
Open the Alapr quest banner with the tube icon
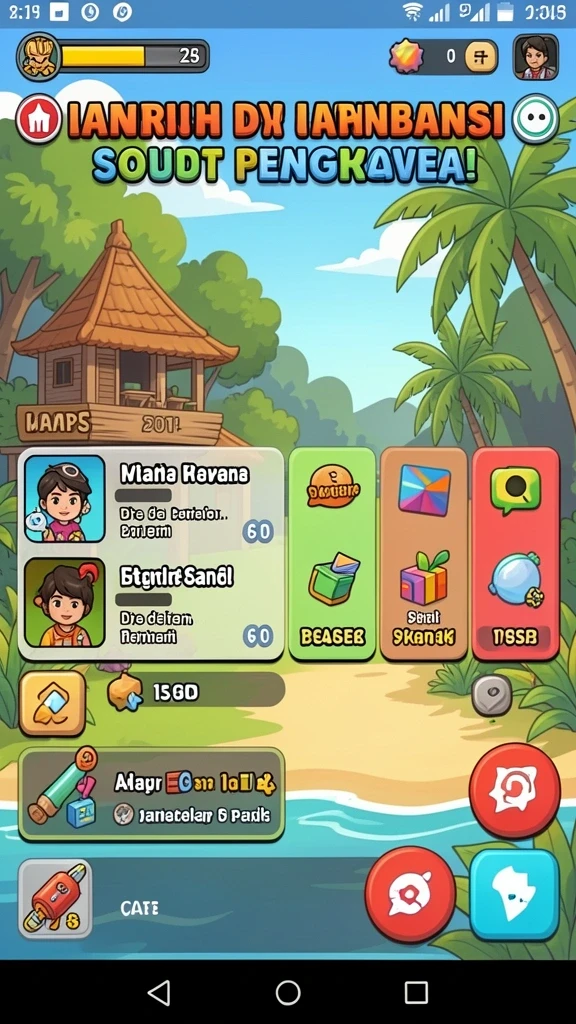[152, 794]
